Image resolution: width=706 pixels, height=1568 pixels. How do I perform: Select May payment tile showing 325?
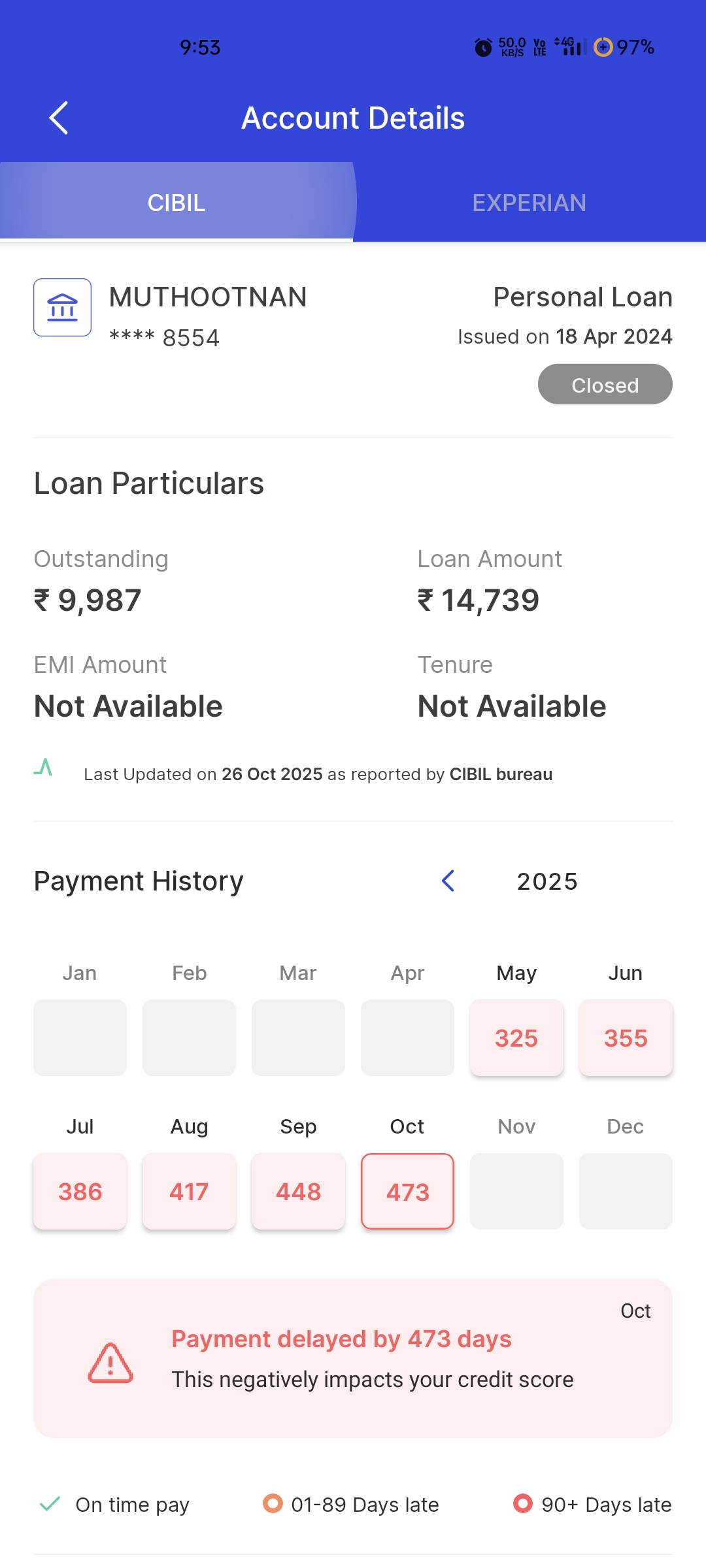coord(516,1037)
